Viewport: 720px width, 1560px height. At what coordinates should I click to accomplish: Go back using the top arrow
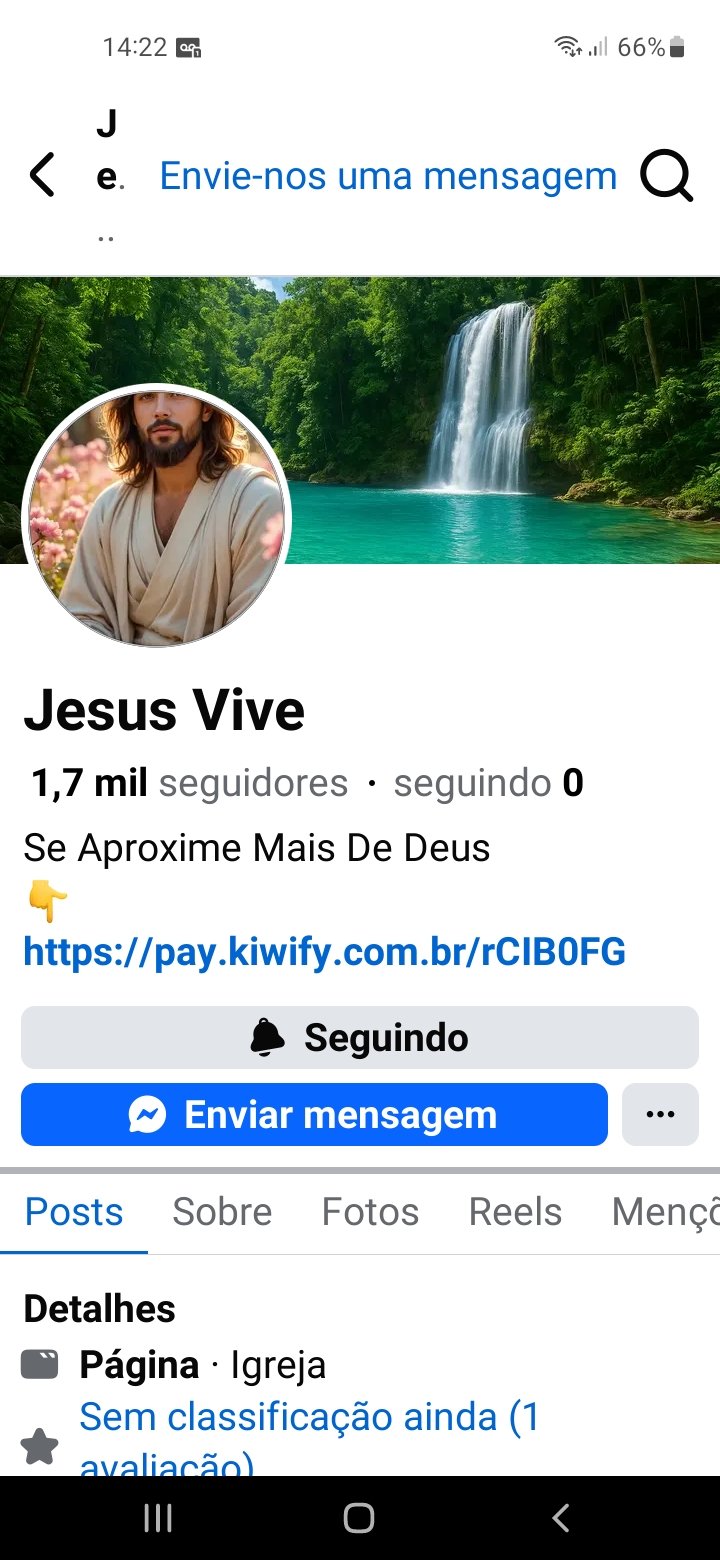coord(42,176)
